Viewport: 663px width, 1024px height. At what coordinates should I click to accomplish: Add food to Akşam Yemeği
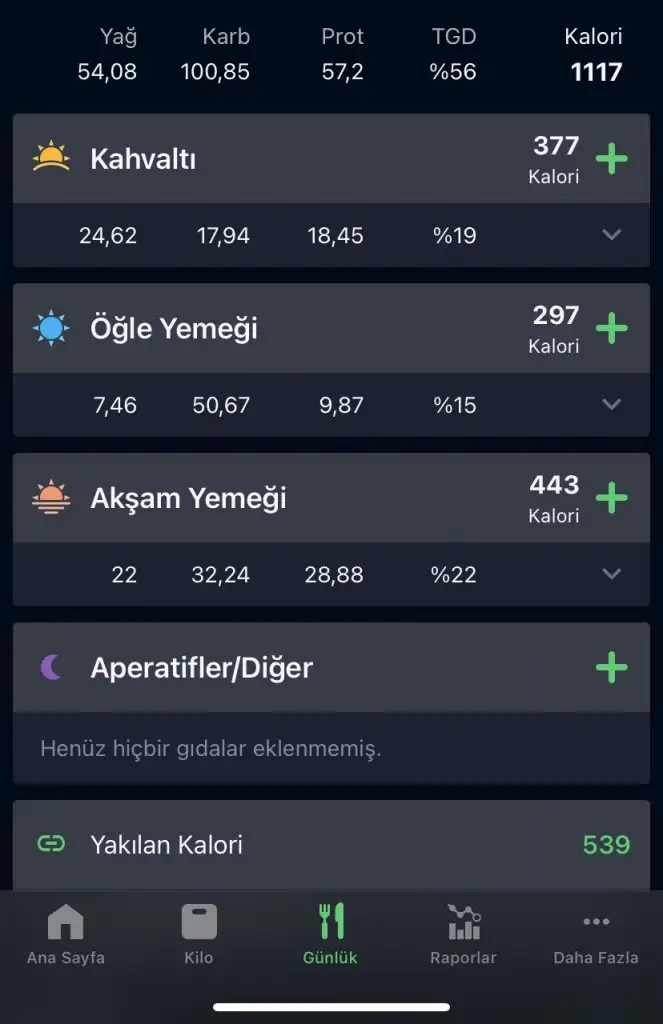pos(611,498)
